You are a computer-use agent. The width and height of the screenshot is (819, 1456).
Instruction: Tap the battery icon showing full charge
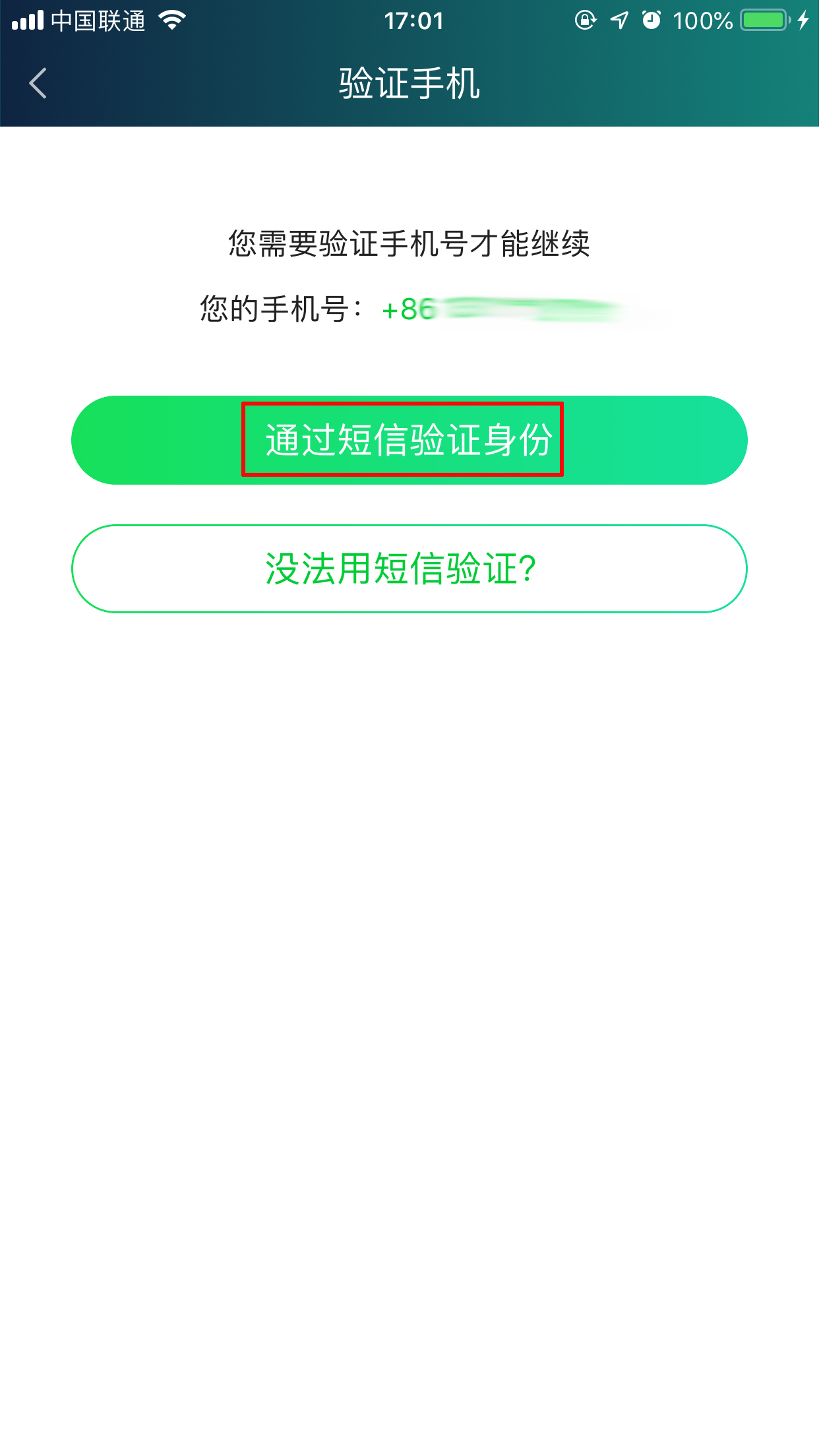(764, 20)
